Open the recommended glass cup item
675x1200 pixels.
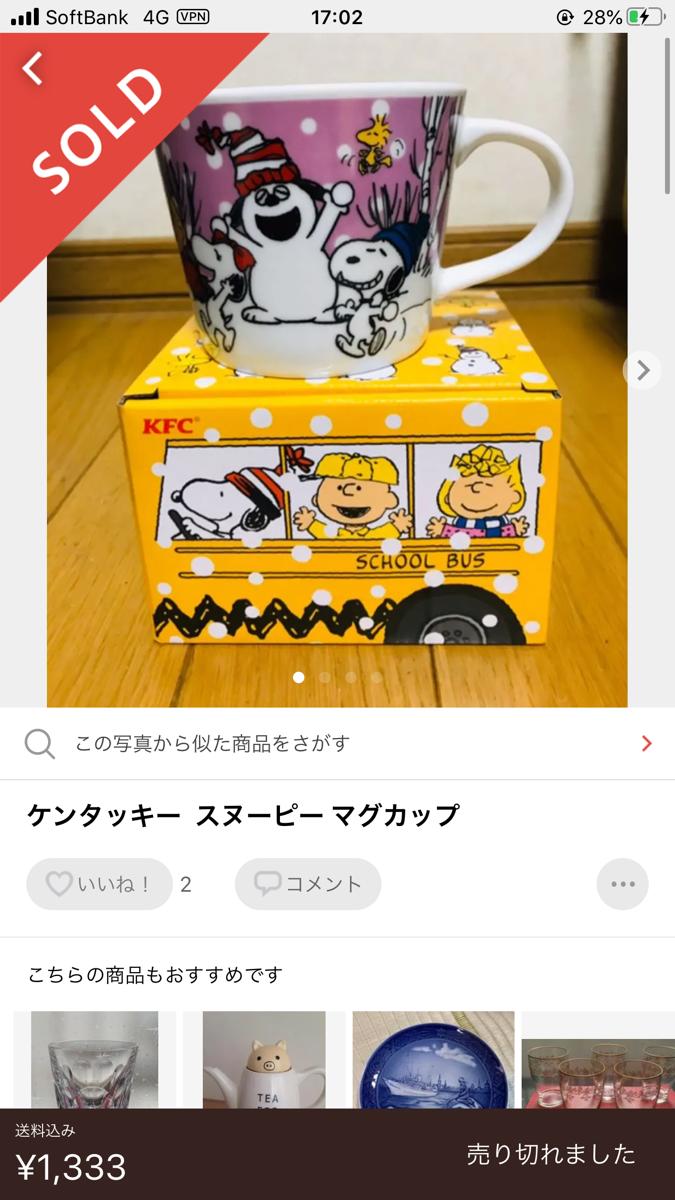tap(94, 1059)
